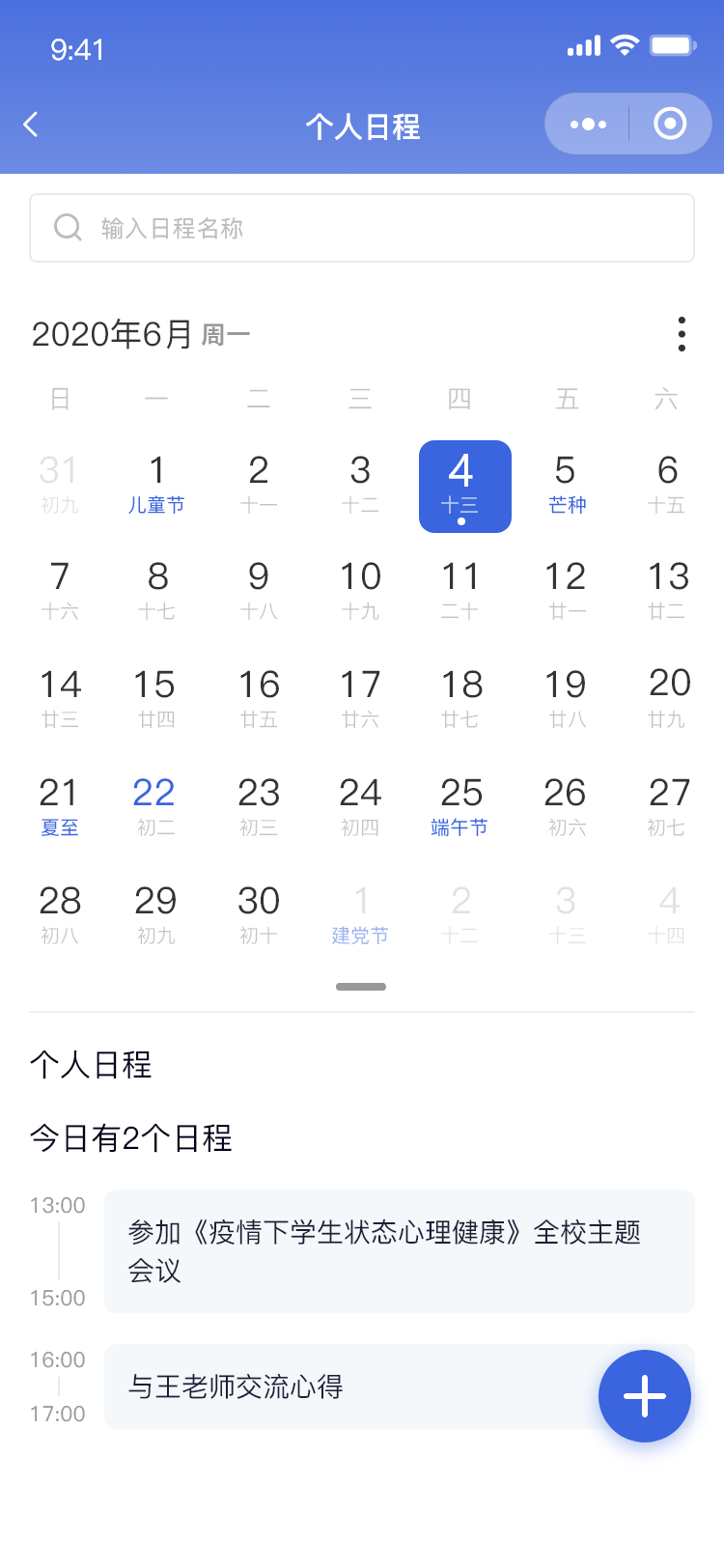The height and width of the screenshot is (1568, 724).
Task: Add a new schedule with the plus button
Action: click(644, 1396)
